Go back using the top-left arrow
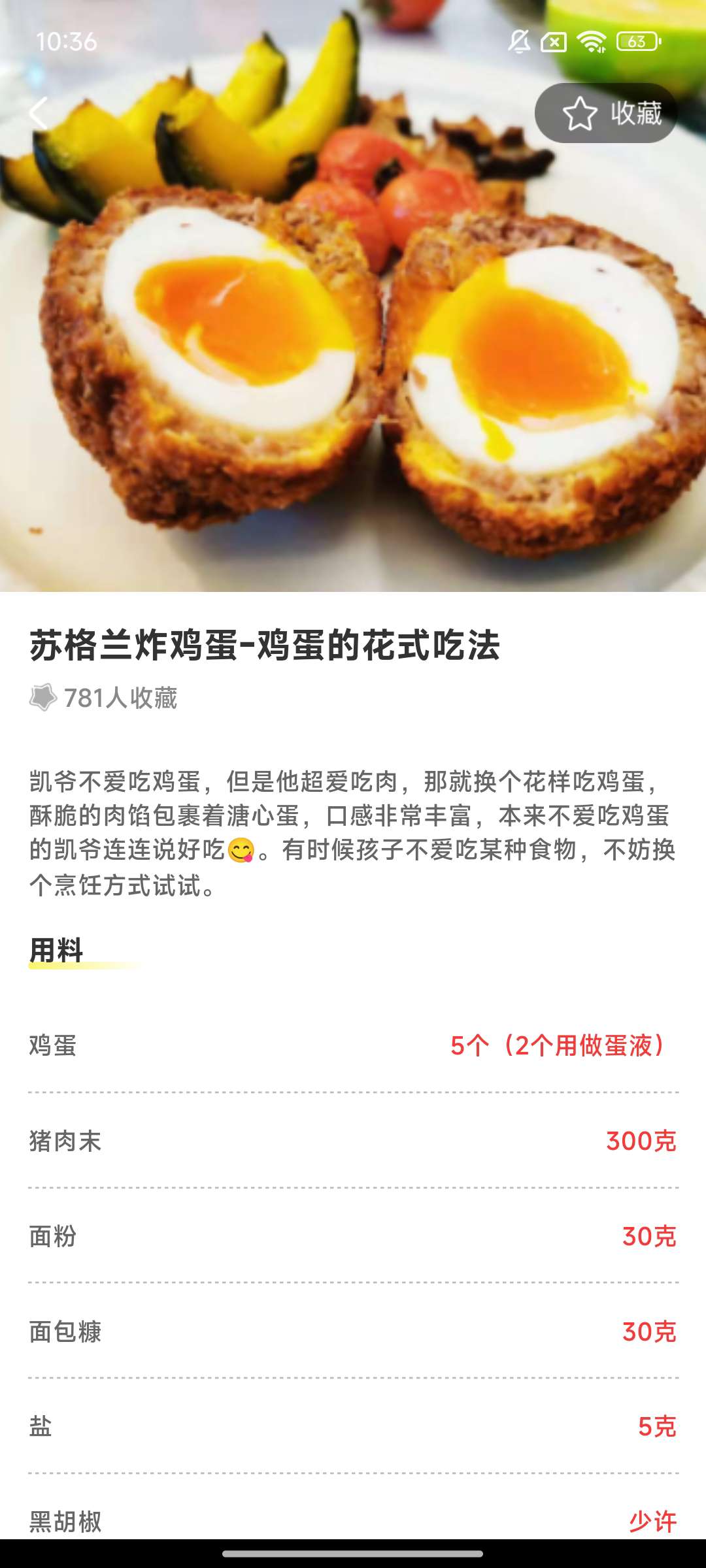 (39, 113)
